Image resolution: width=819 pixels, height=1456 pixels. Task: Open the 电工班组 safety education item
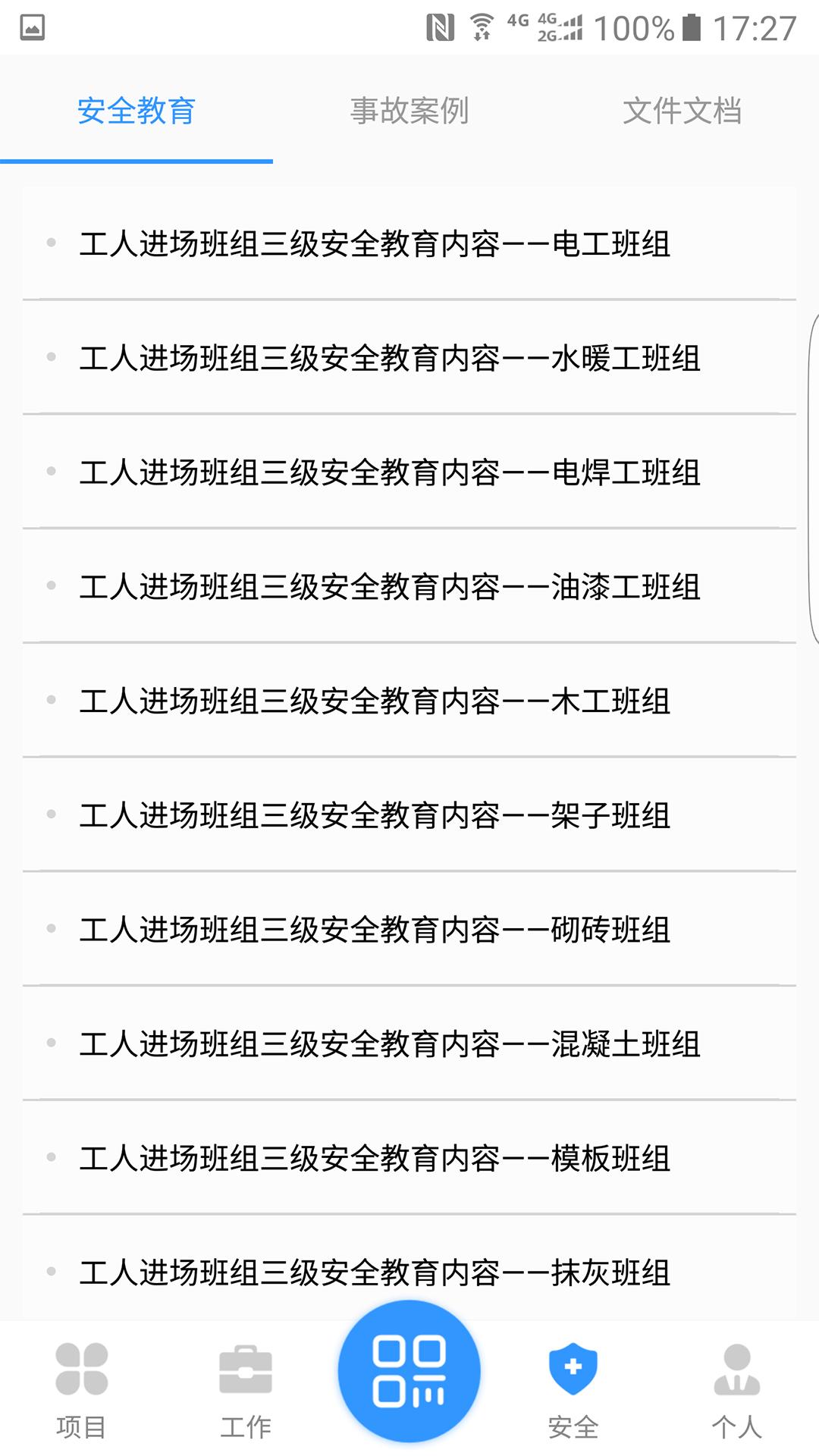pos(375,244)
